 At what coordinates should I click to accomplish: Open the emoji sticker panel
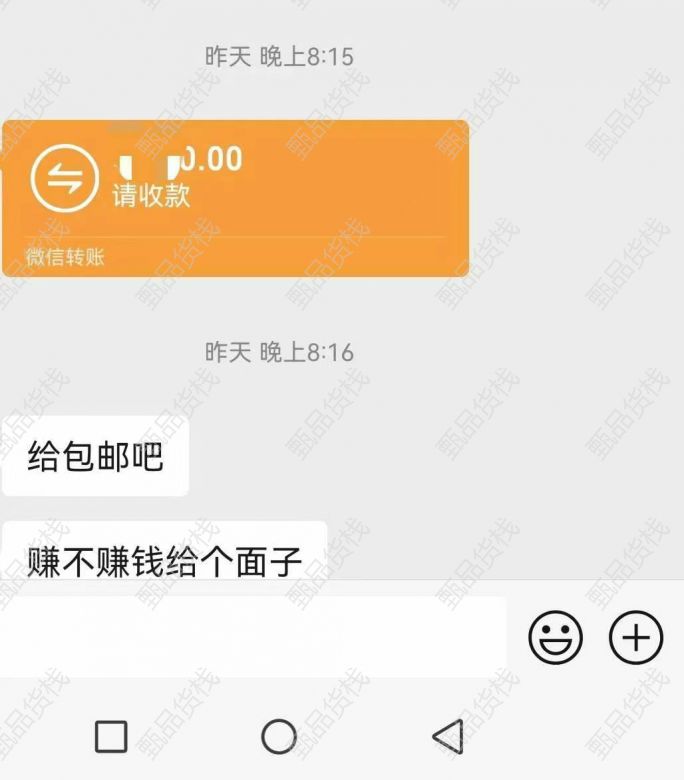point(555,637)
